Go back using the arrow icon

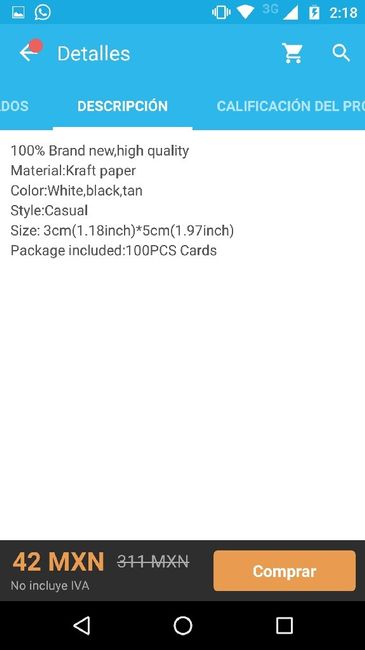(x=28, y=53)
